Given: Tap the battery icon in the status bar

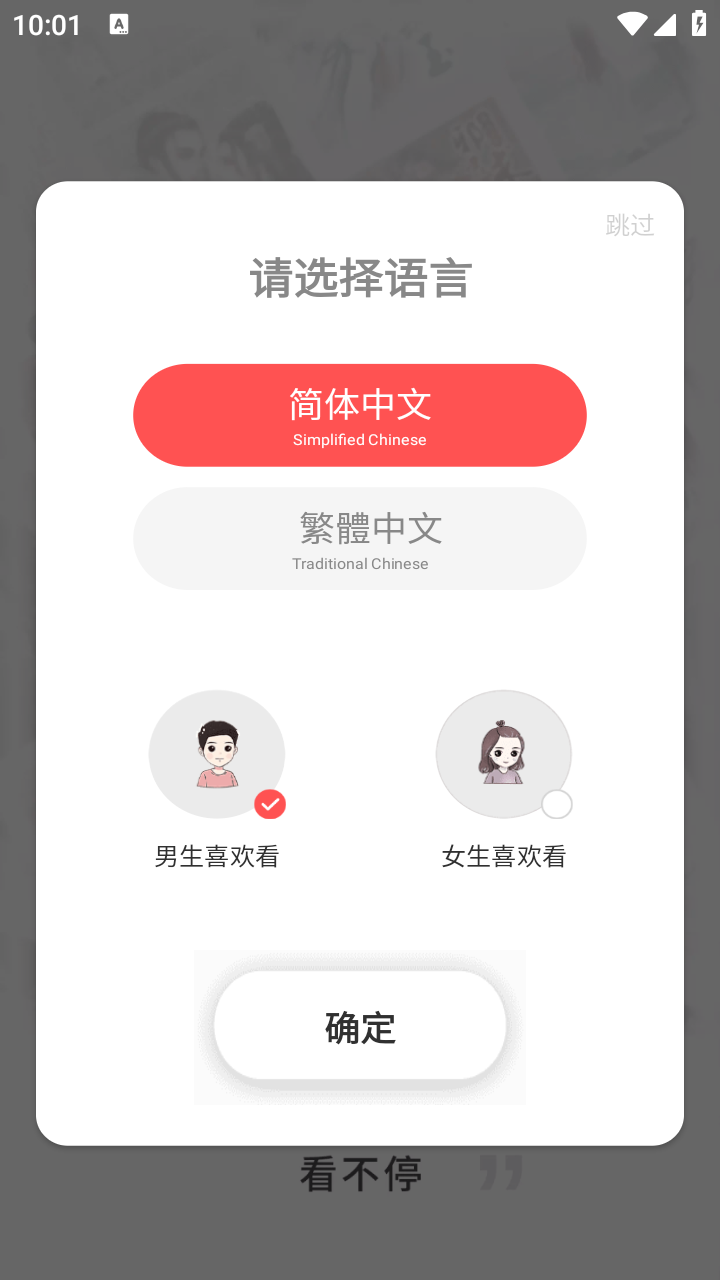Looking at the screenshot, I should 700,24.
